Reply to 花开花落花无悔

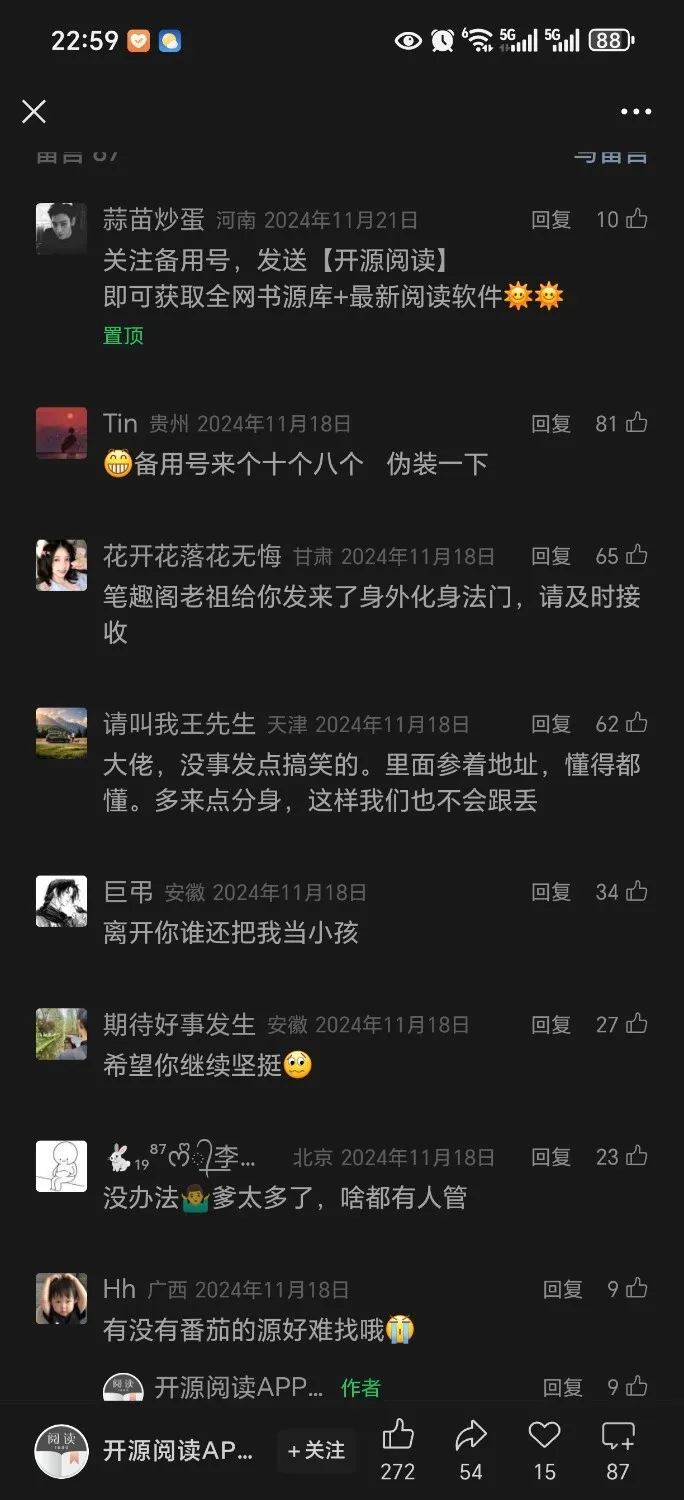pos(551,556)
